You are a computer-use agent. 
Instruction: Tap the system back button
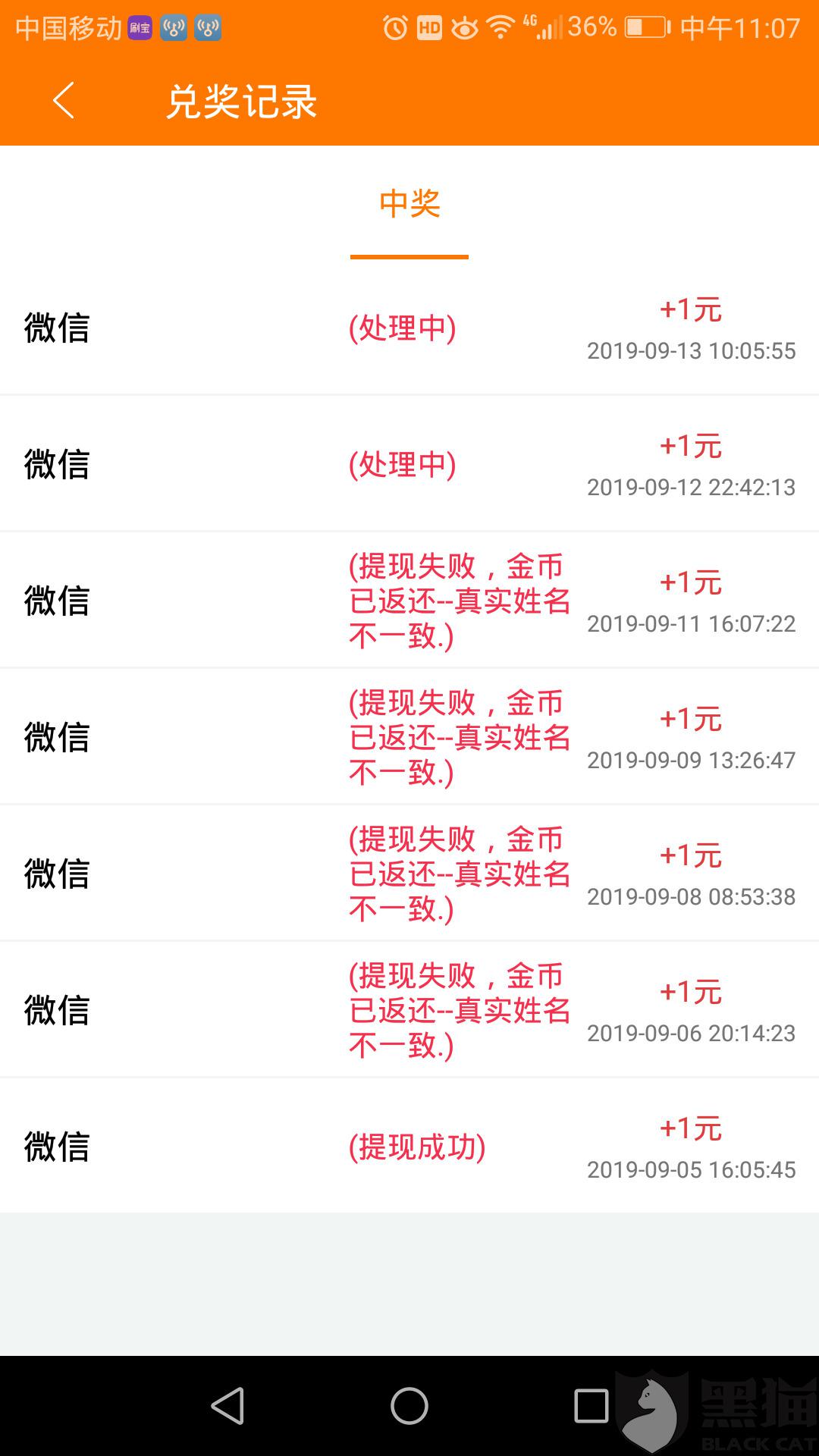click(x=227, y=1406)
